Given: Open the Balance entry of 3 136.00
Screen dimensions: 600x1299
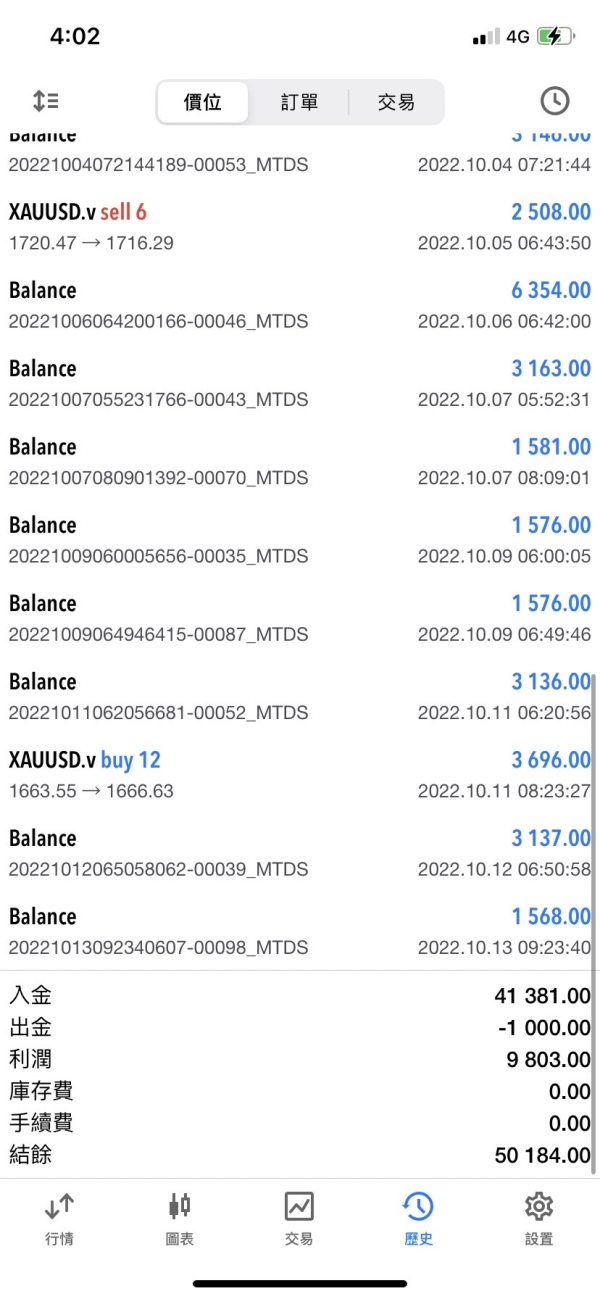Looking at the screenshot, I should (x=300, y=696).
